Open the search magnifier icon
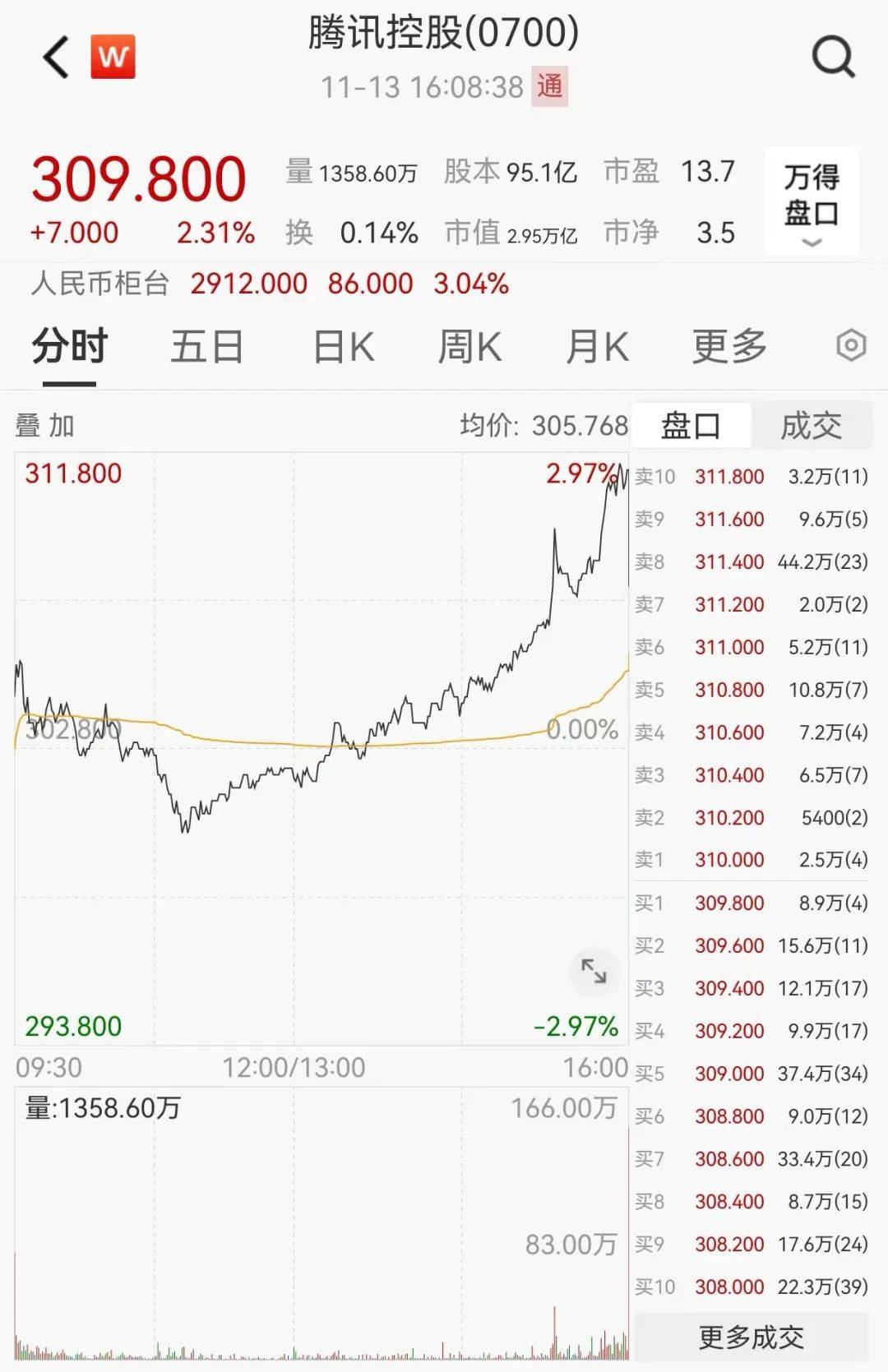Viewport: 888px width, 1372px height. coord(833,58)
